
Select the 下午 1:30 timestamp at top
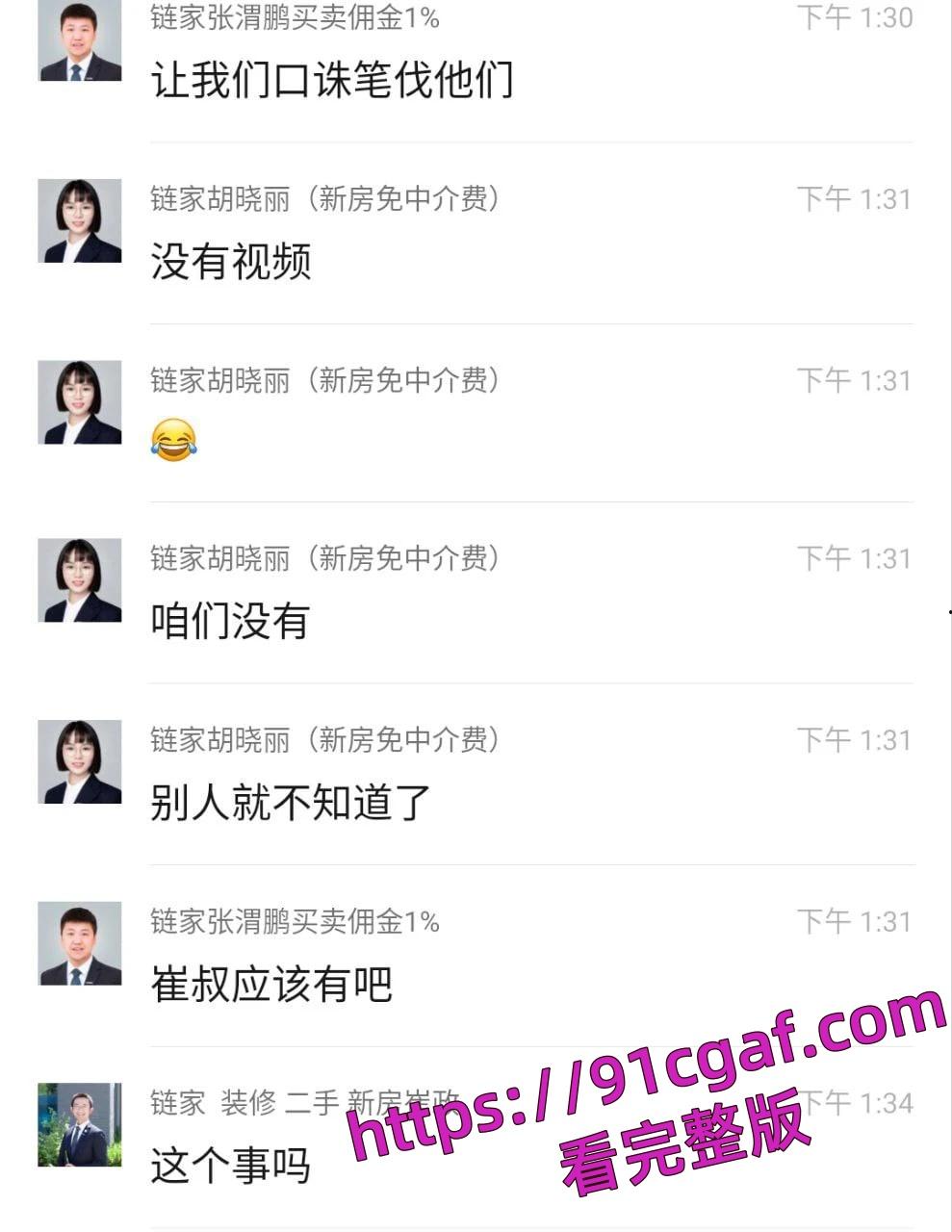[857, 17]
